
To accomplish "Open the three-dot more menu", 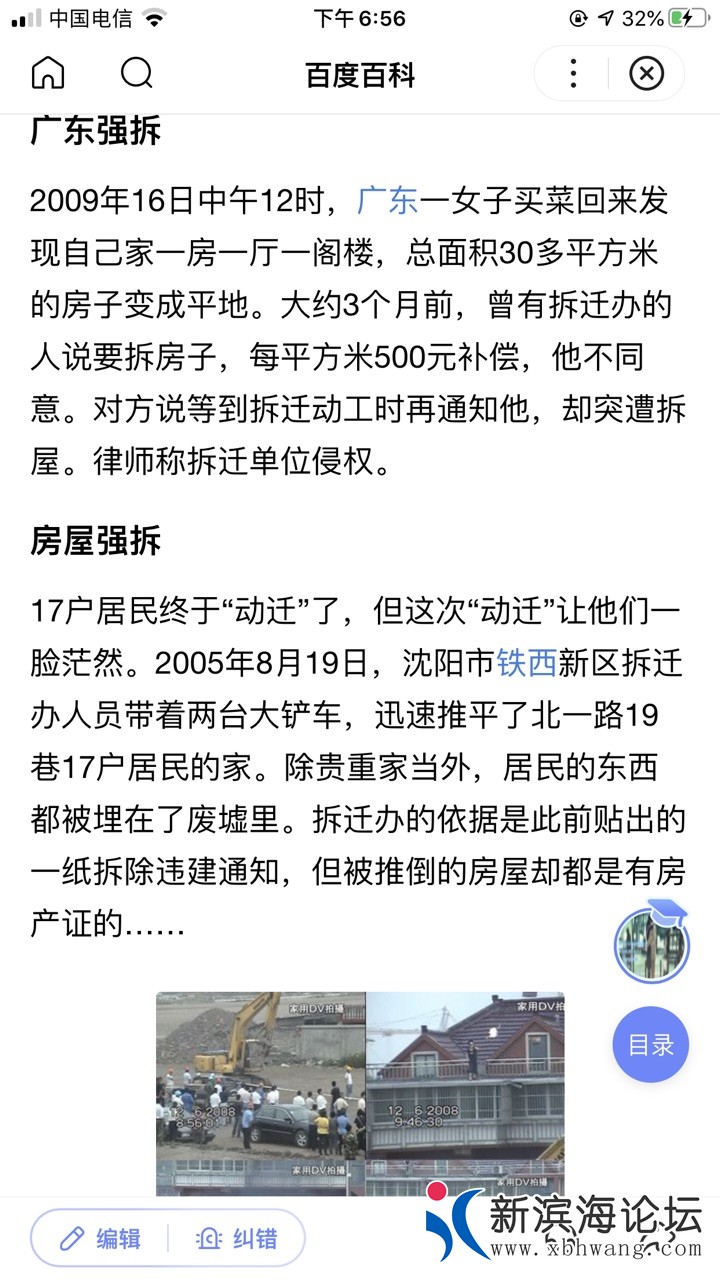I will [573, 74].
